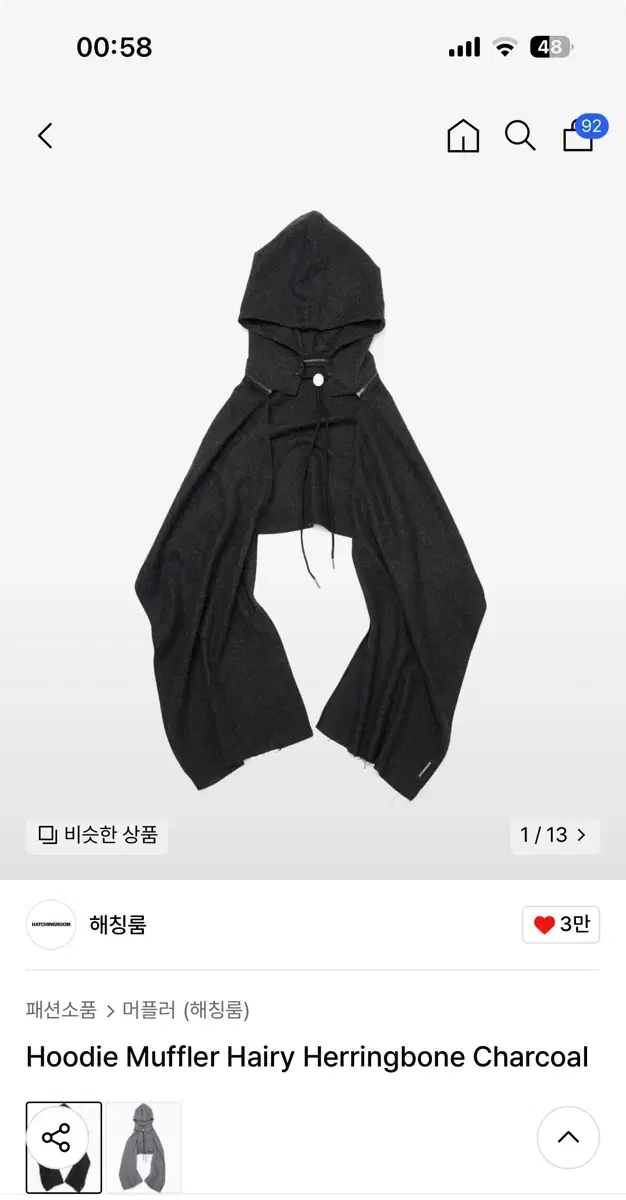
Task: Open the image gallery counter 1 / 13
Action: pos(553,834)
